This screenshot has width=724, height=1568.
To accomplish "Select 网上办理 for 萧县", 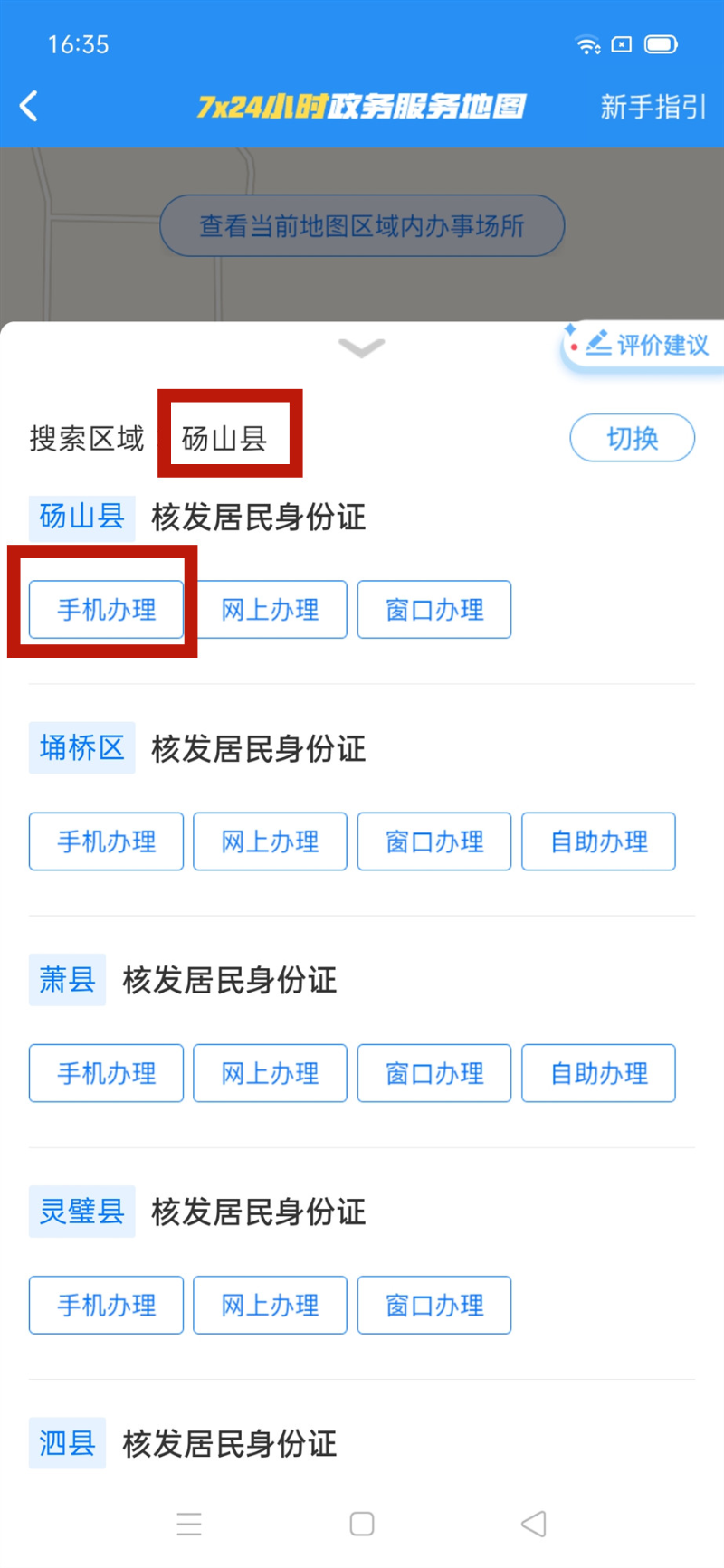I will coord(270,1073).
